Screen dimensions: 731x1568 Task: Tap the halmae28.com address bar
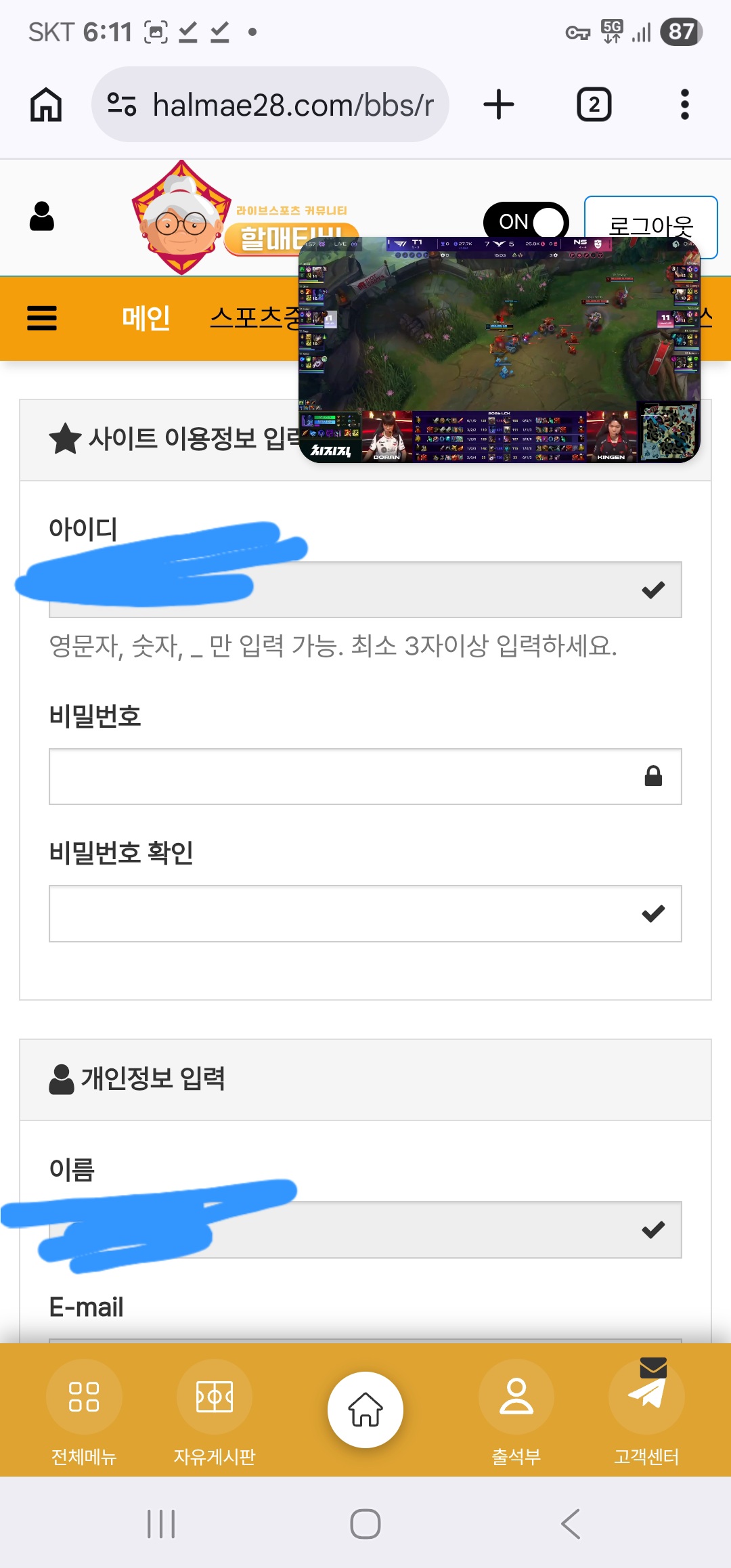click(x=271, y=105)
